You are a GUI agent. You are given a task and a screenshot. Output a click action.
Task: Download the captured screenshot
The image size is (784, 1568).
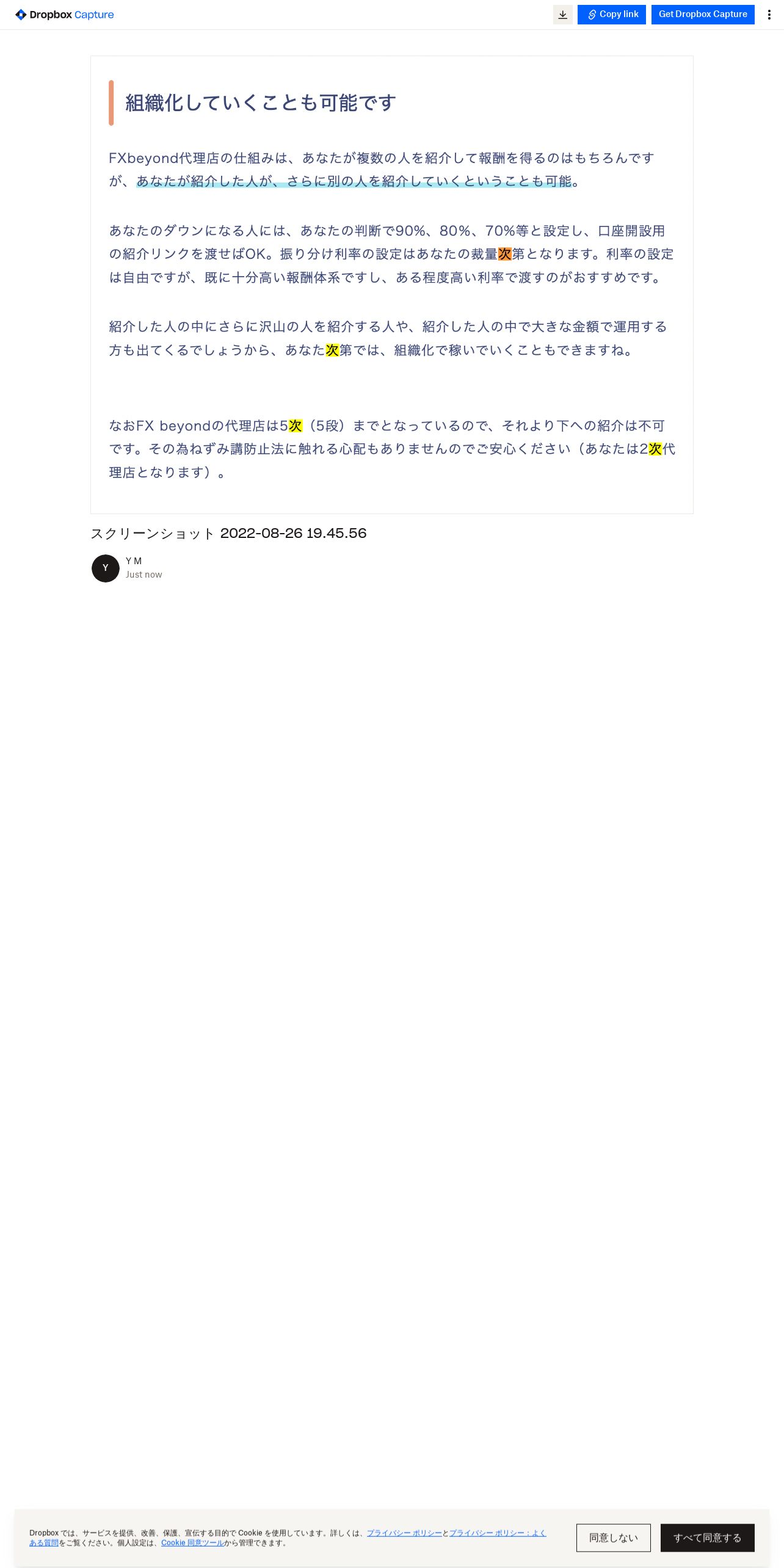click(562, 15)
